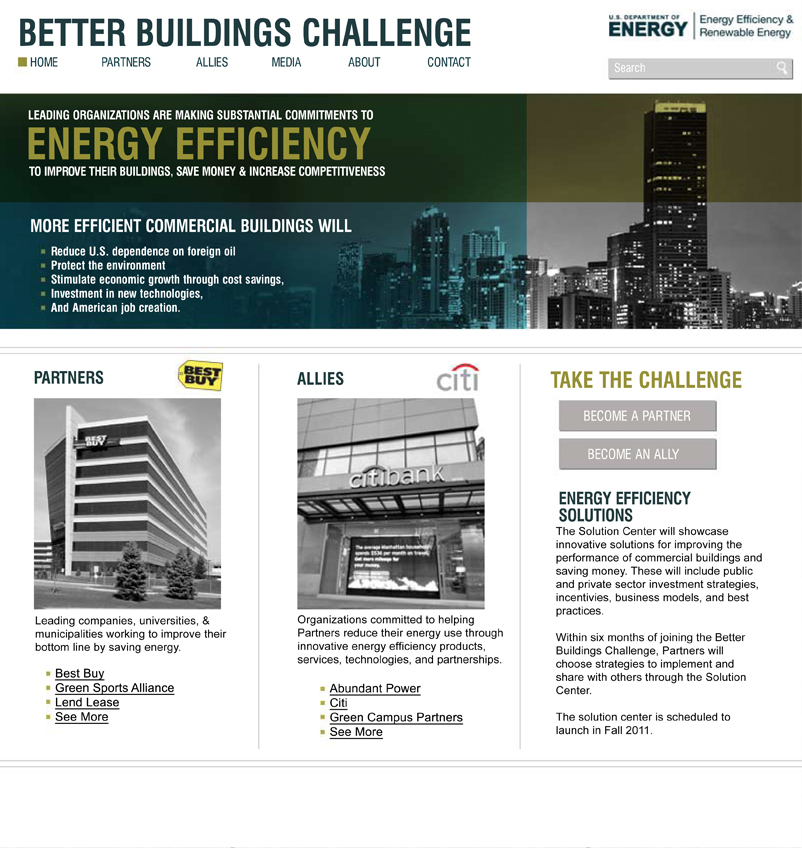Visit the About navigation page
Screen dimensions: 802x848
click(364, 62)
